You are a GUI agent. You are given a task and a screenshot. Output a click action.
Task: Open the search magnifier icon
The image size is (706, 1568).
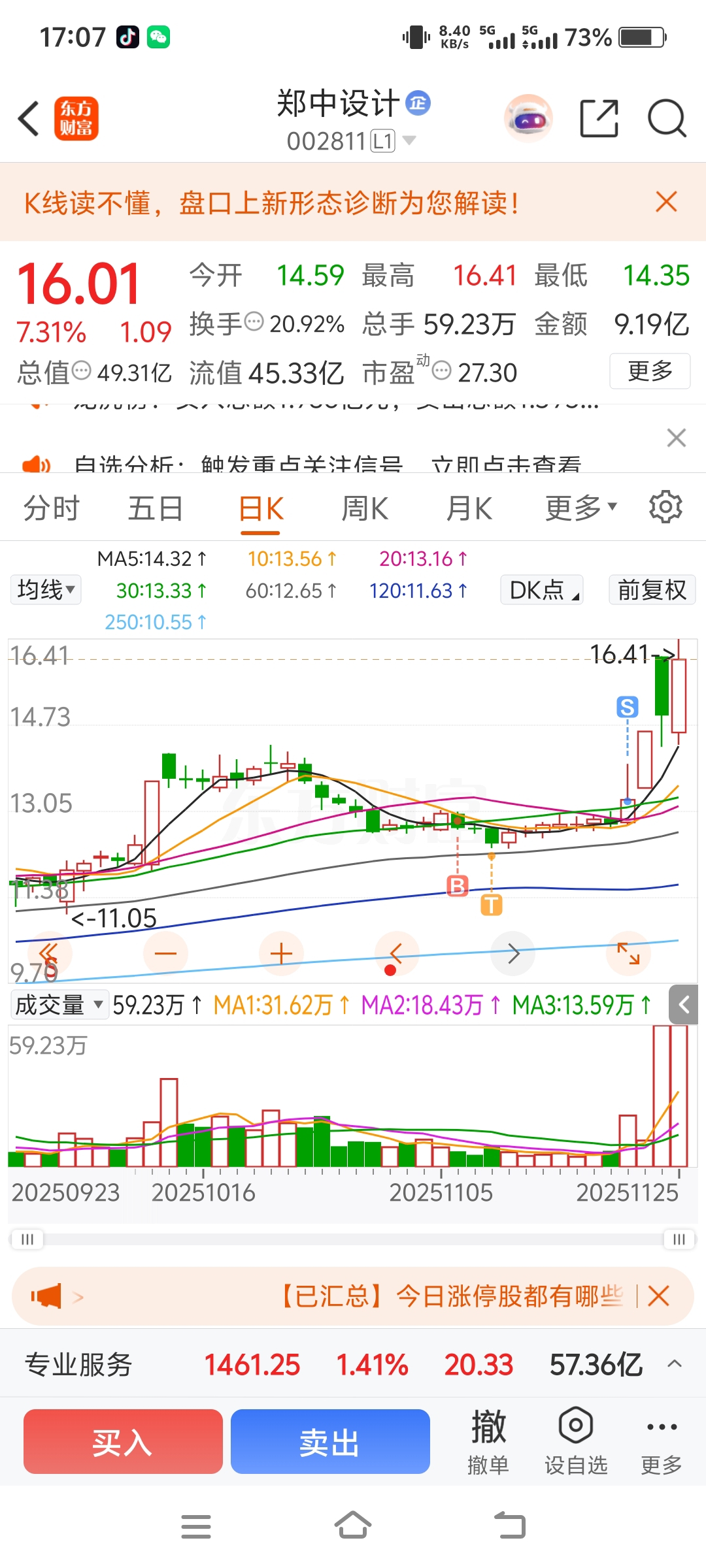(x=666, y=119)
